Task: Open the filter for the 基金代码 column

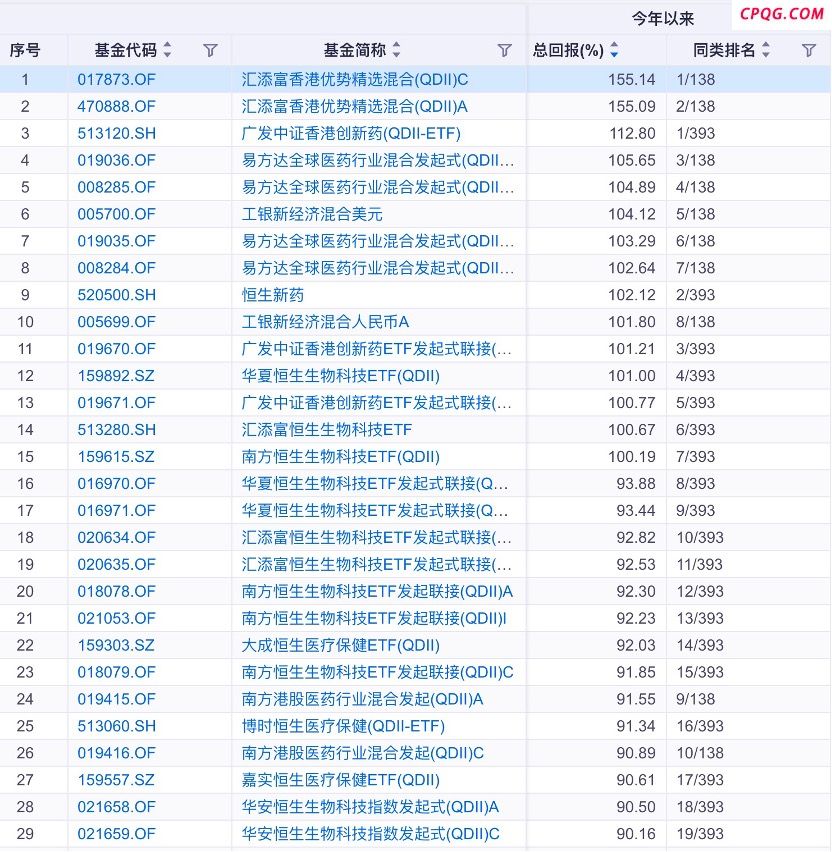Action: tap(210, 50)
